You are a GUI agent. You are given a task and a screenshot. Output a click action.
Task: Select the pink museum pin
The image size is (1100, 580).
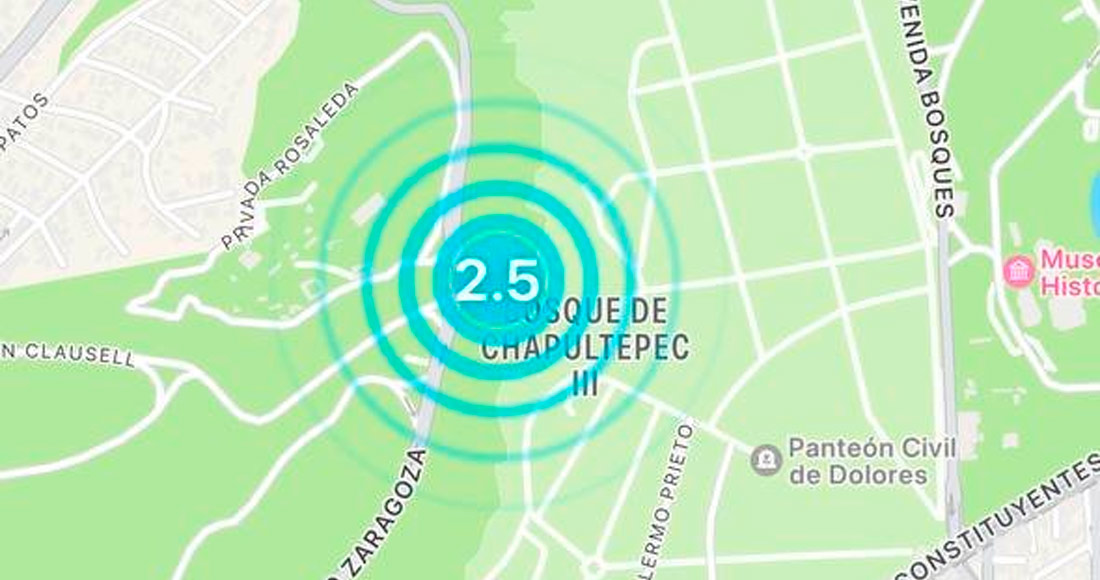[1019, 271]
